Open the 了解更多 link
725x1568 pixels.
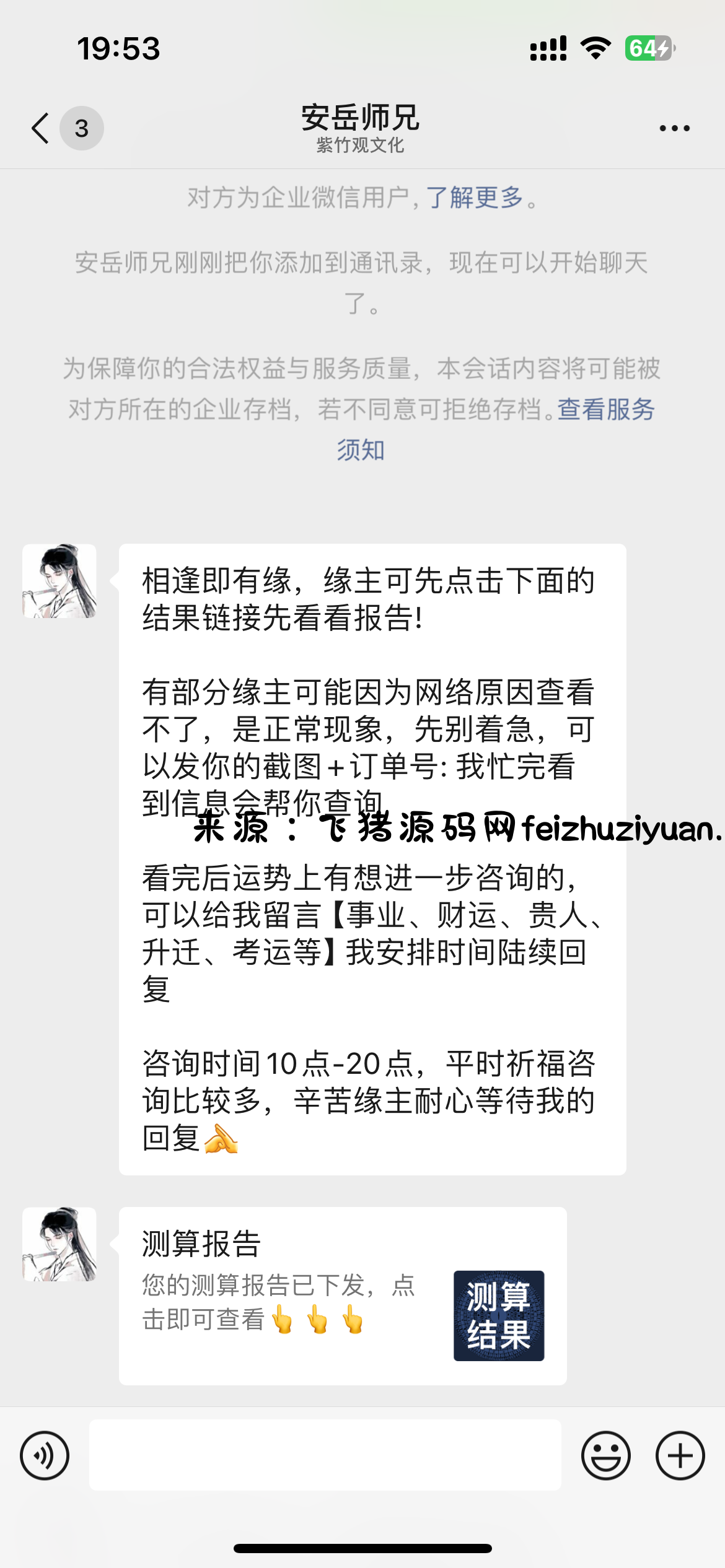pyautogui.click(x=475, y=198)
